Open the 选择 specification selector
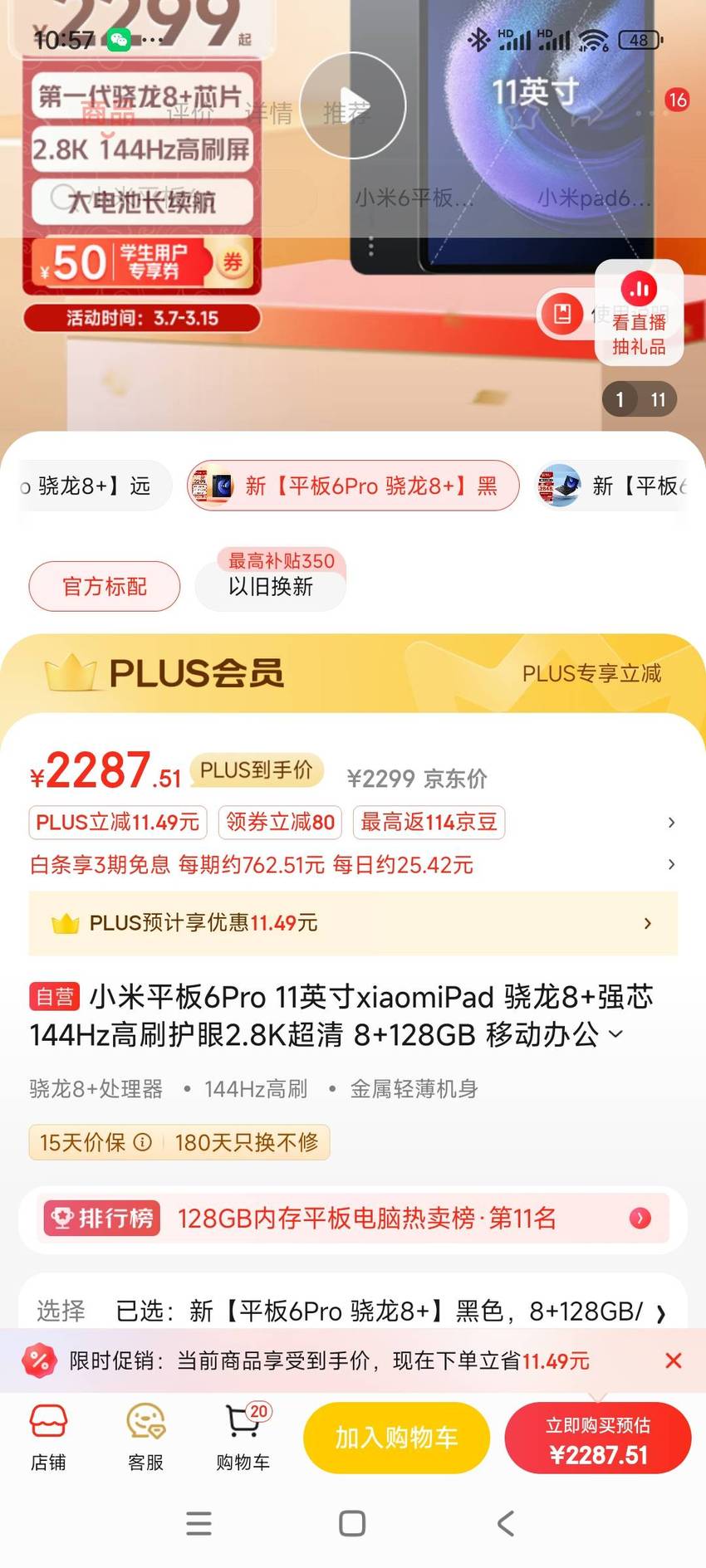 click(x=353, y=1311)
